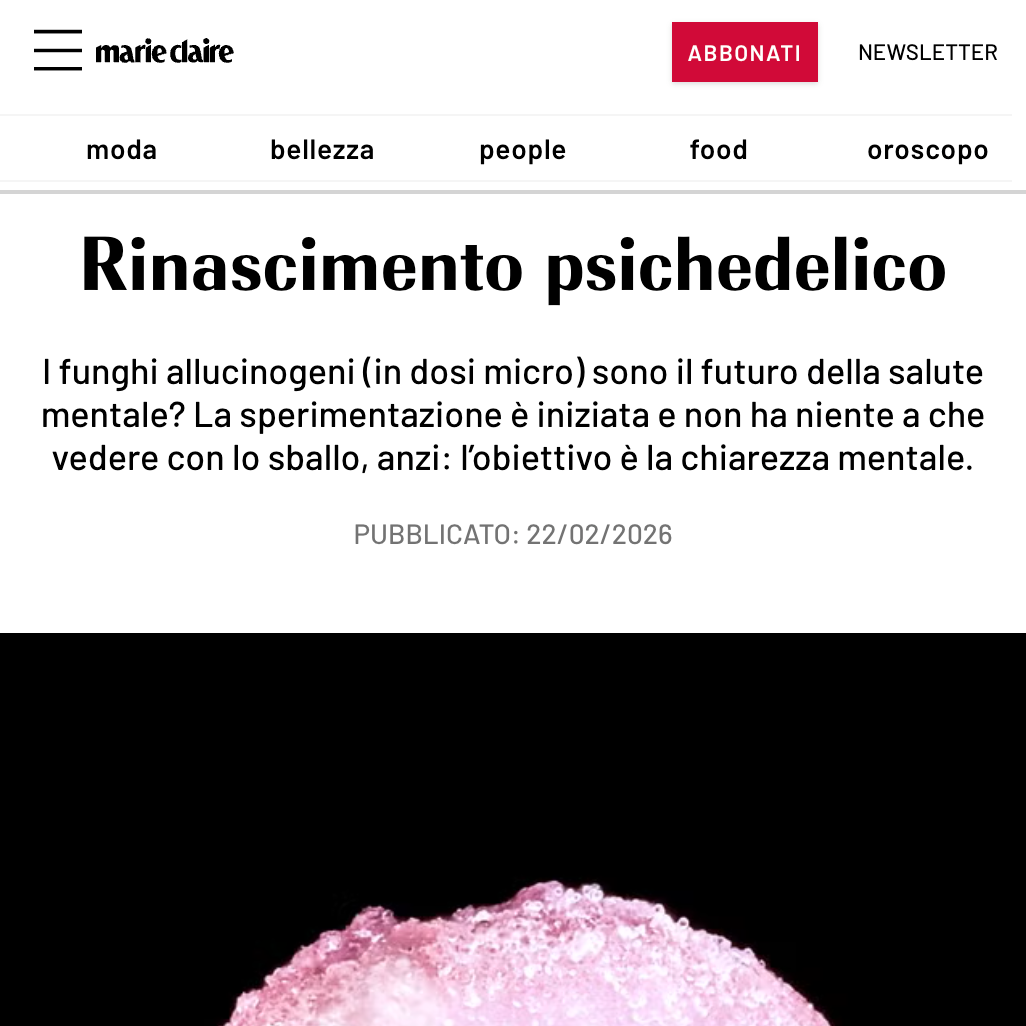Image resolution: width=1026 pixels, height=1026 pixels.
Task: View the oroscopo section
Action: [x=927, y=150]
